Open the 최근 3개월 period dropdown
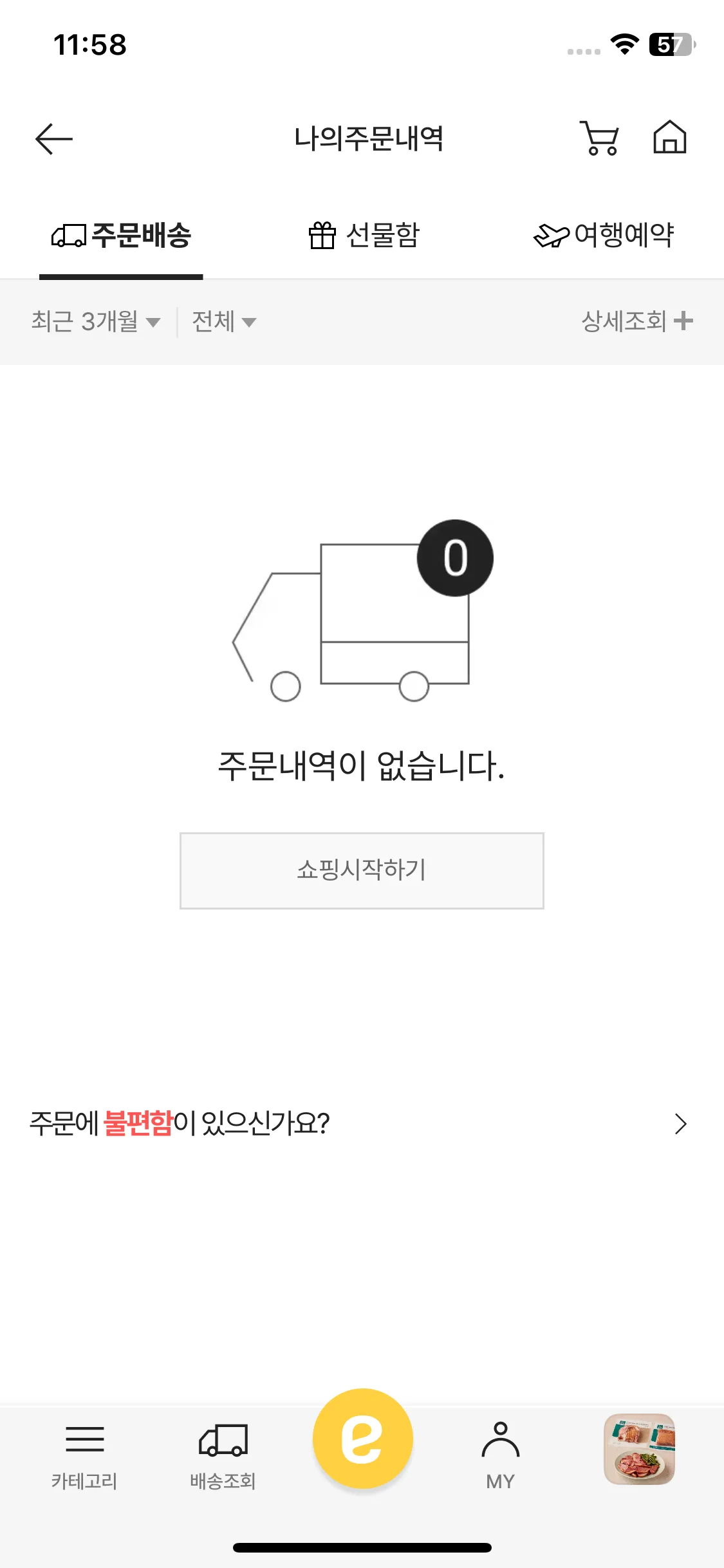724x1568 pixels. (95, 322)
